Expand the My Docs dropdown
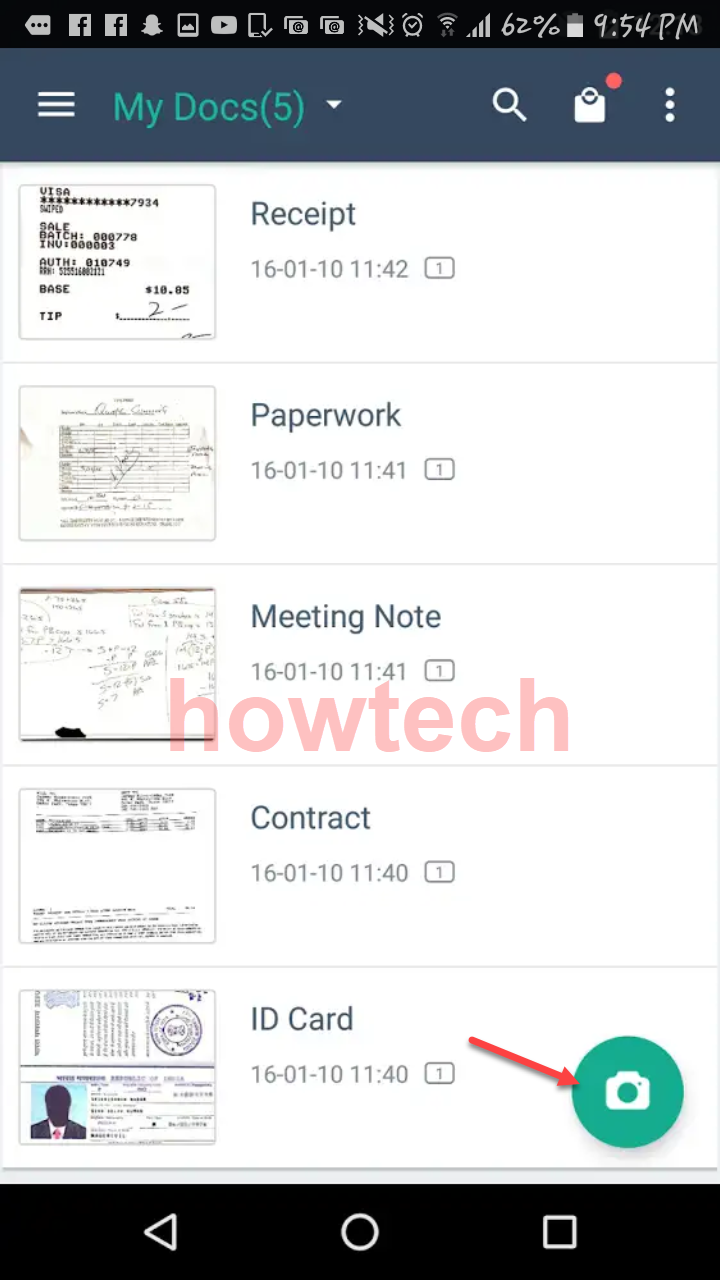The height and width of the screenshot is (1280, 720). [333, 105]
